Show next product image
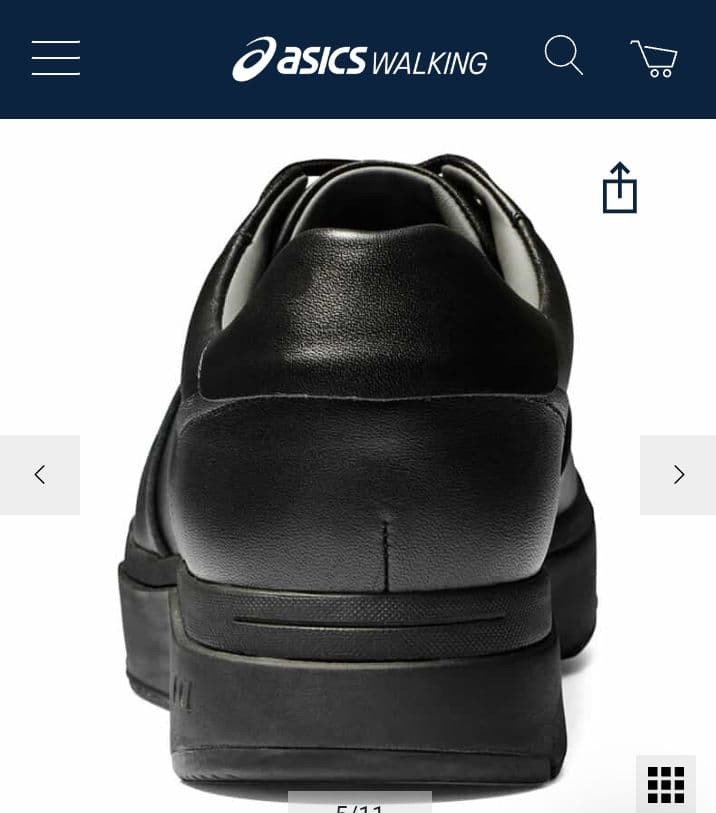Image resolution: width=716 pixels, height=813 pixels. point(677,475)
